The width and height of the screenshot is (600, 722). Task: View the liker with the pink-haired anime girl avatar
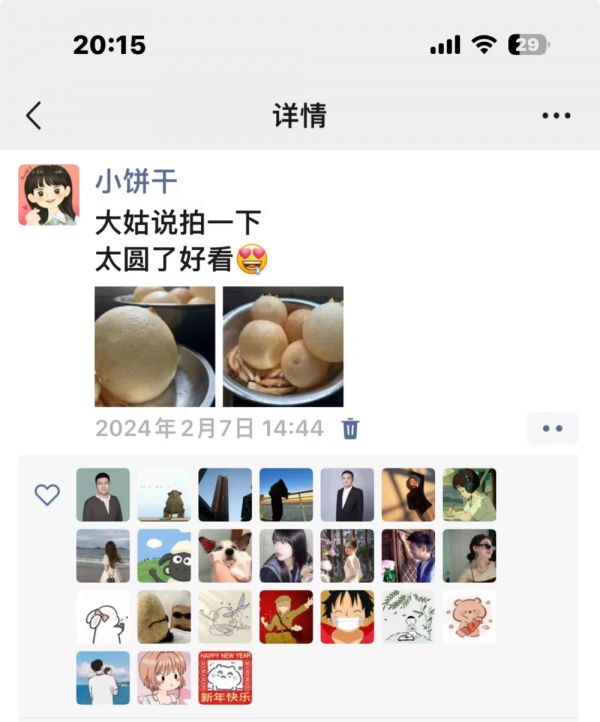(x=164, y=678)
